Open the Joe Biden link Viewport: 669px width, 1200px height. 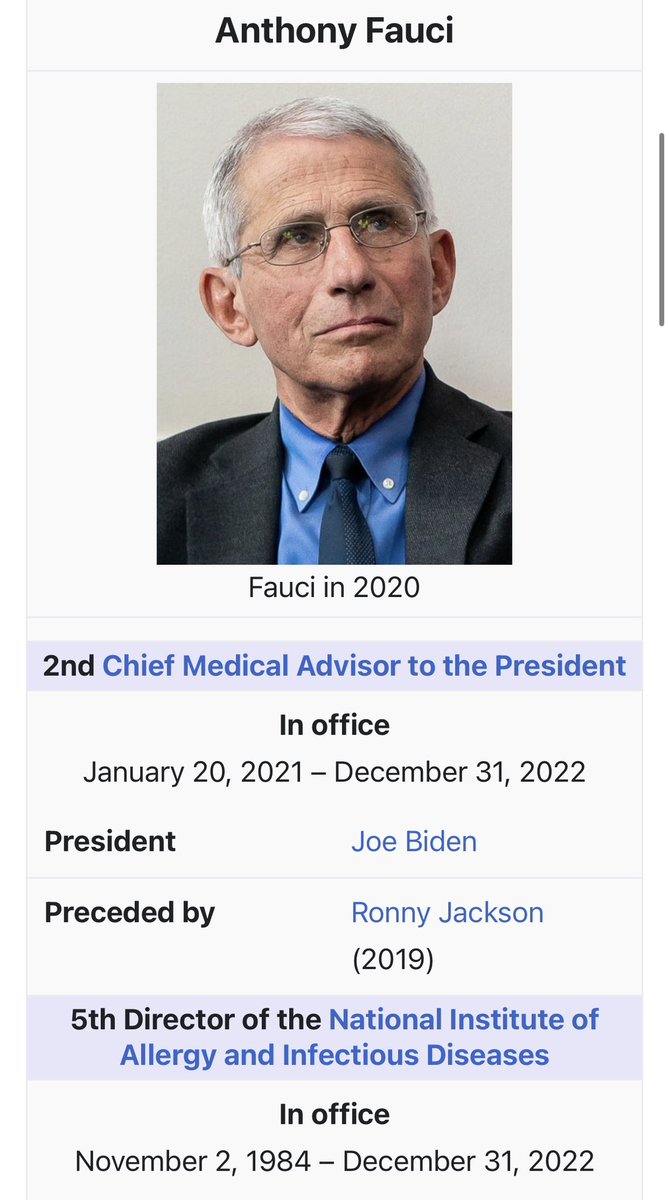click(x=413, y=841)
